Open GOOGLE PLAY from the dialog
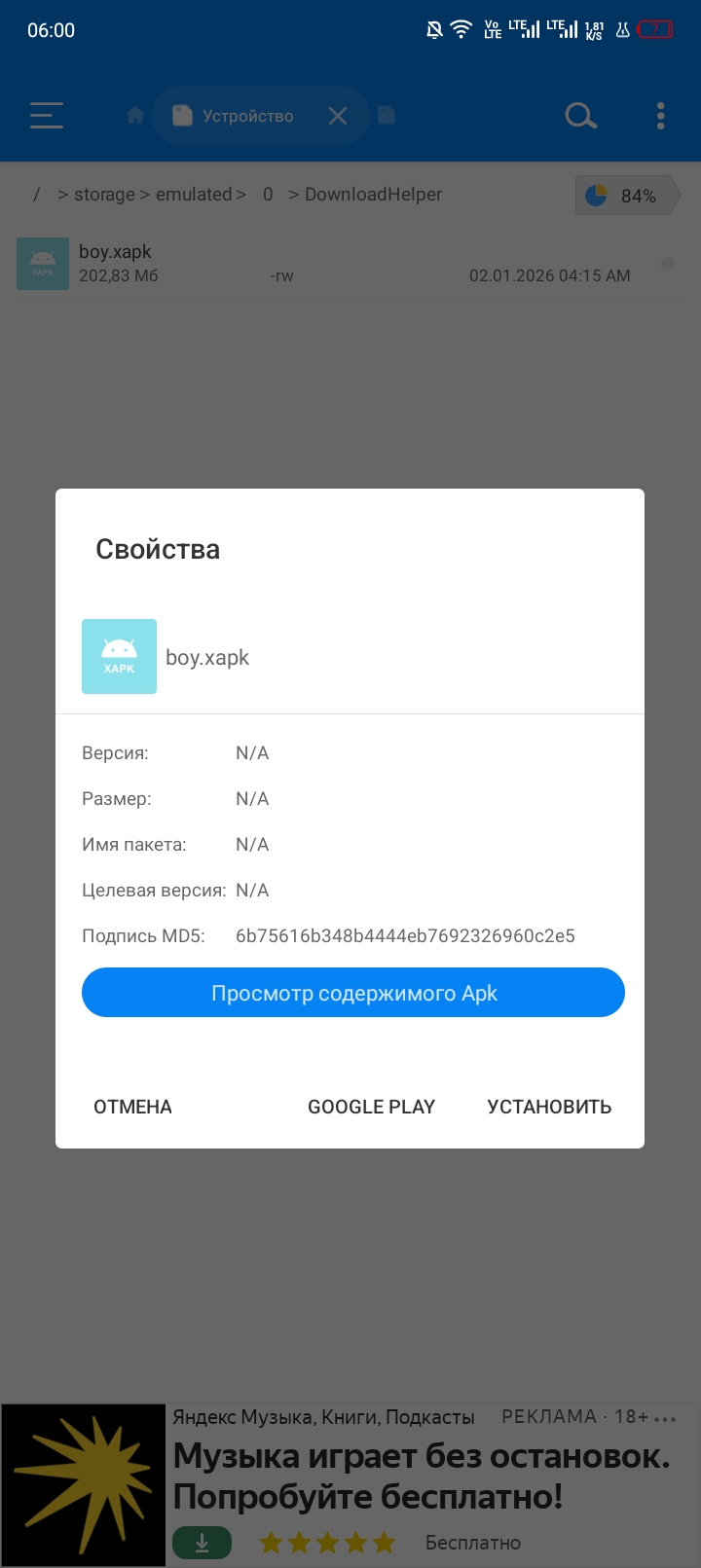The image size is (701, 1568). 371,1107
